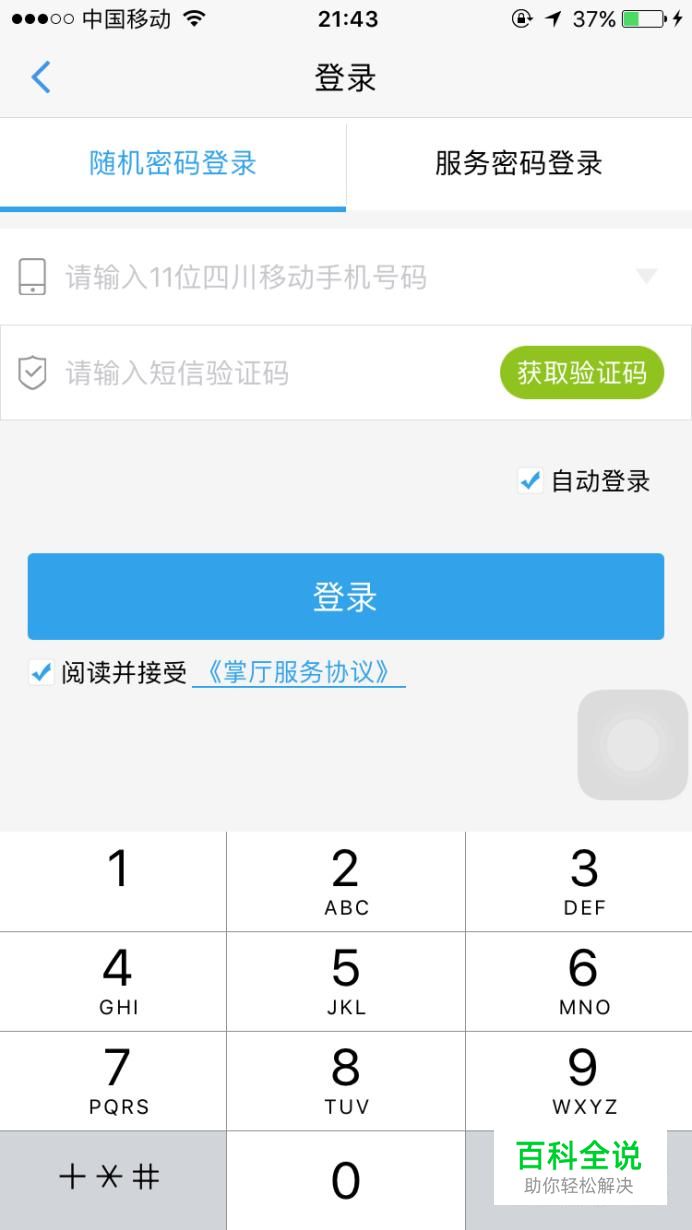Image resolution: width=692 pixels, height=1230 pixels.
Task: Go back with the top-left arrow
Action: (40, 77)
